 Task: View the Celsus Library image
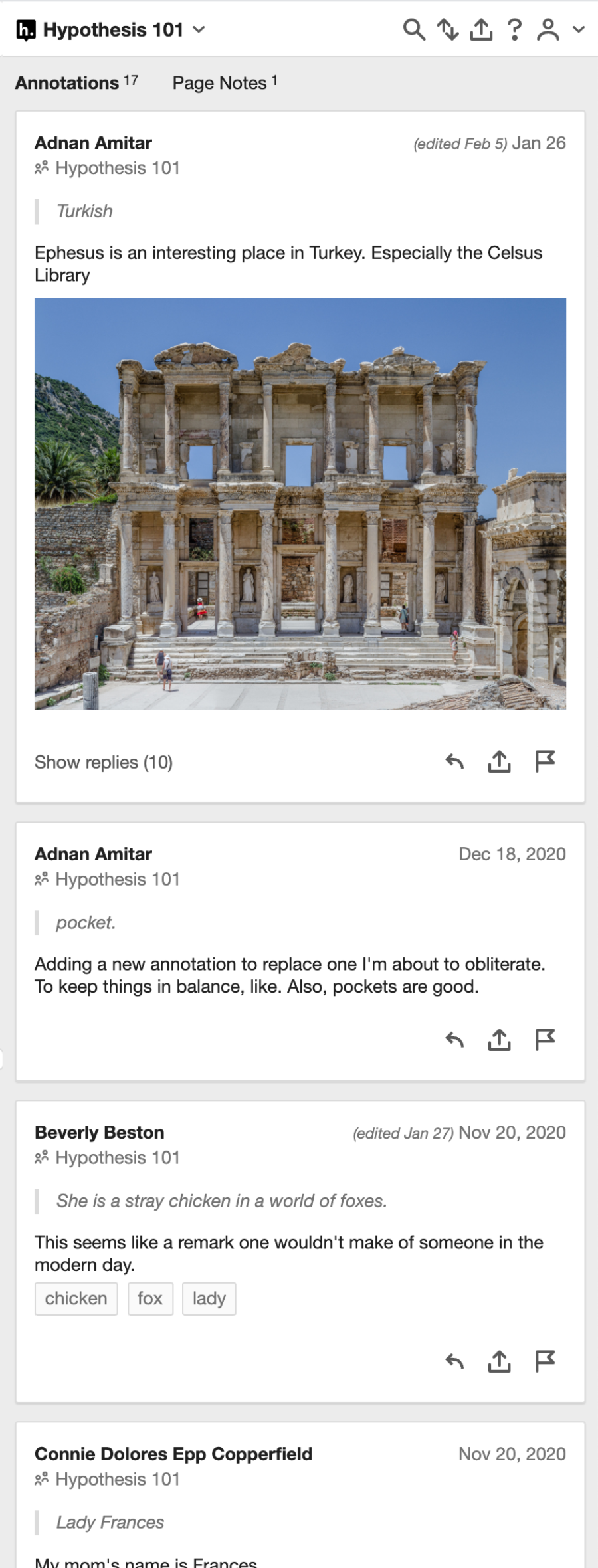click(x=300, y=504)
